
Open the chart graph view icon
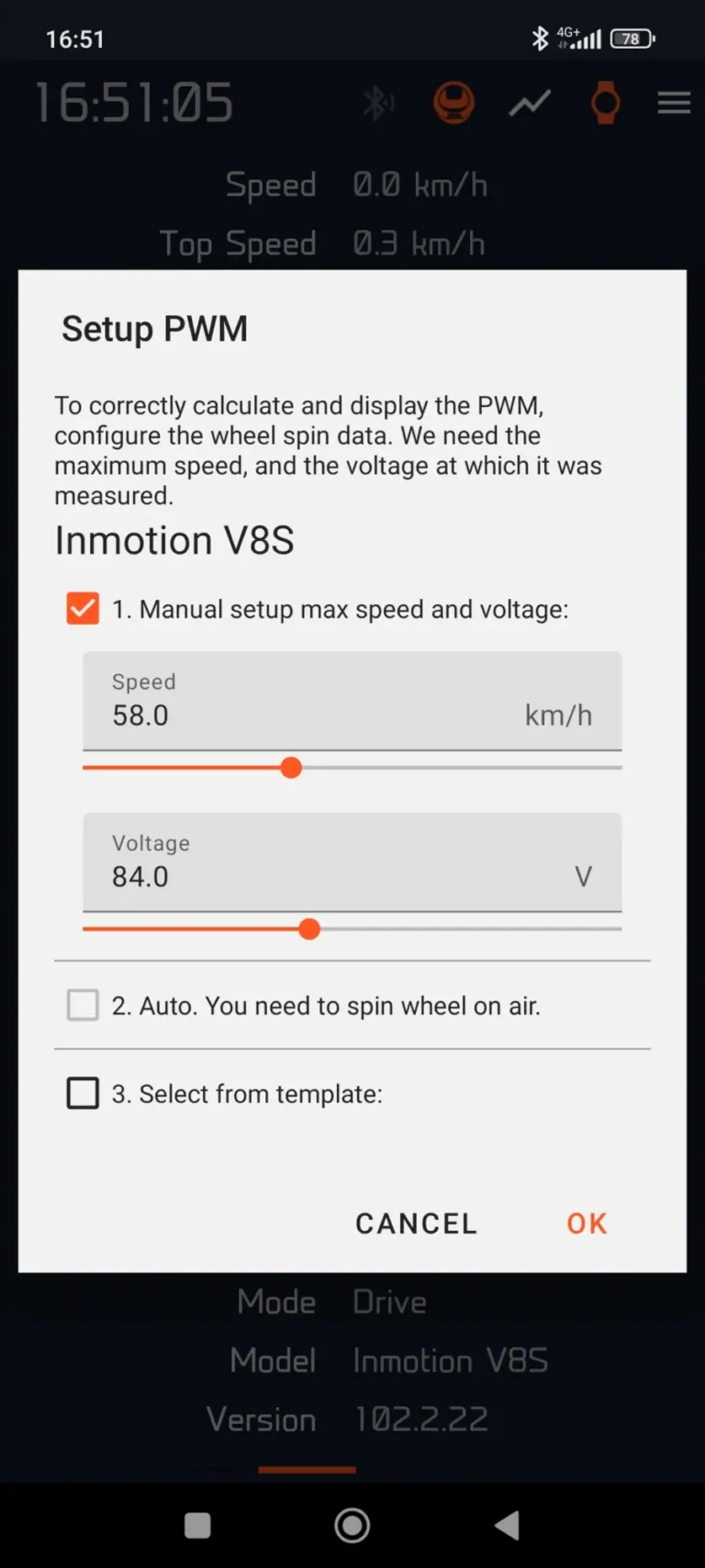pyautogui.click(x=529, y=103)
